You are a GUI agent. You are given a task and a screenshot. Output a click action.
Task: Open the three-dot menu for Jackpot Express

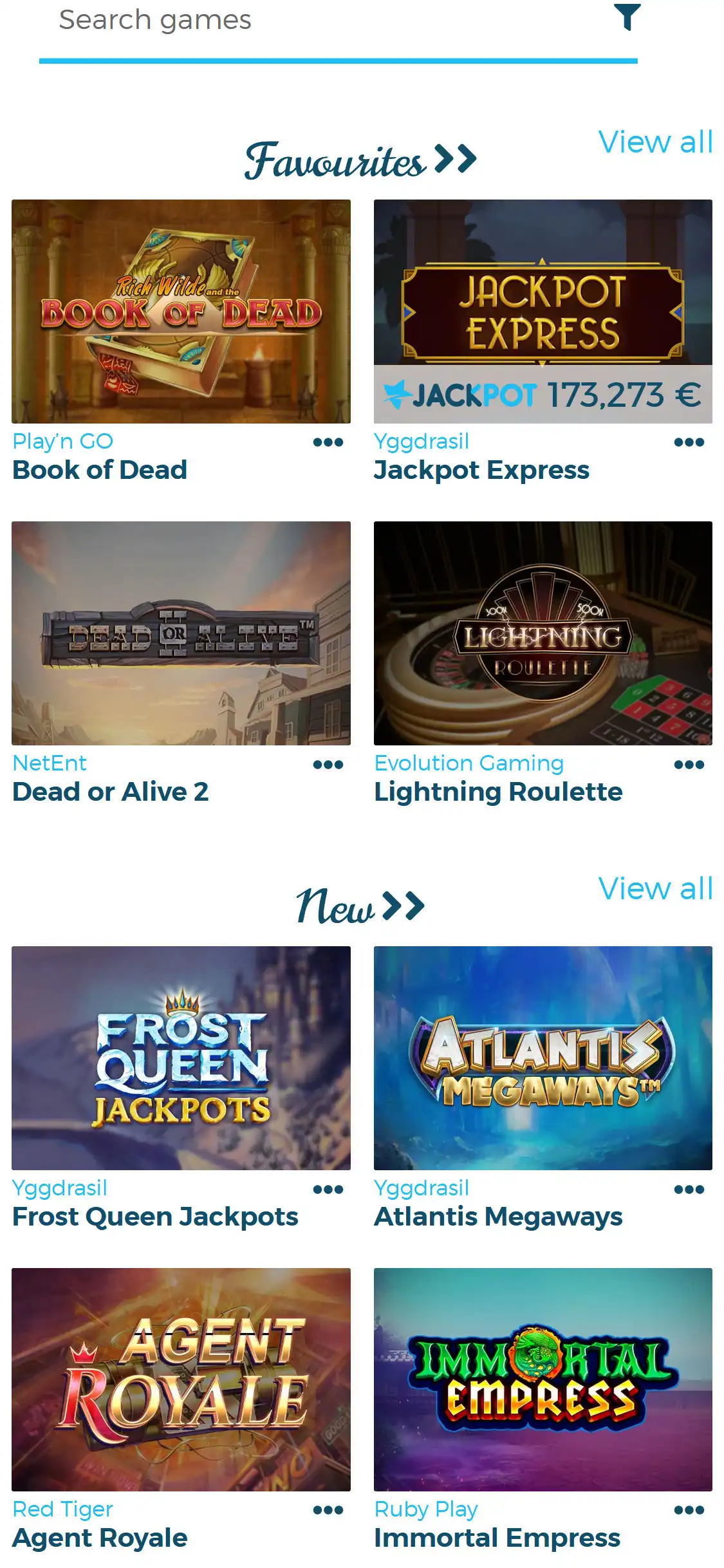[689, 442]
